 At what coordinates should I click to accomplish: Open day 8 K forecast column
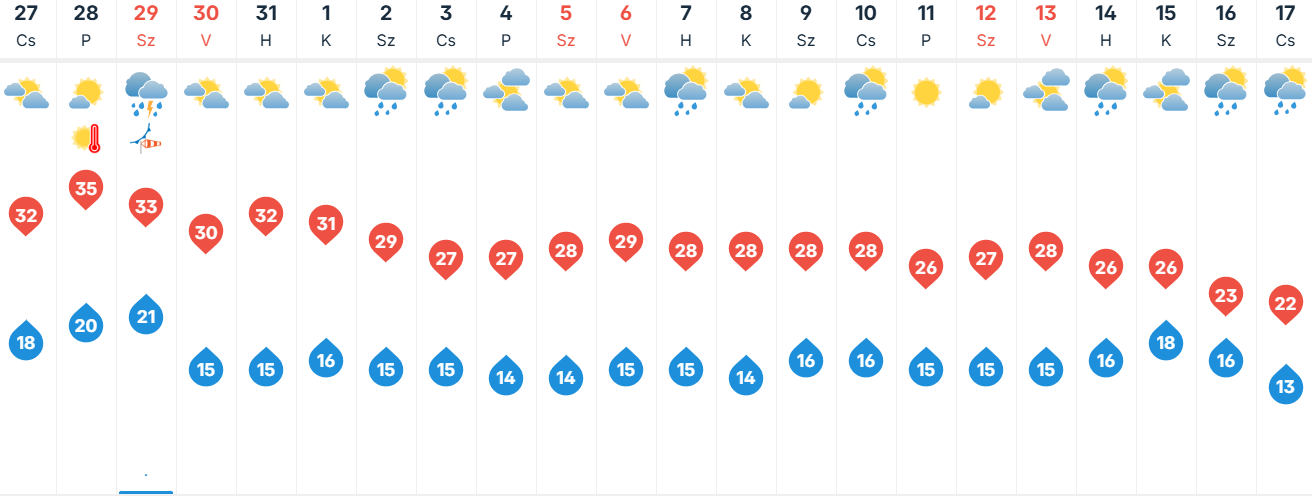tap(747, 247)
